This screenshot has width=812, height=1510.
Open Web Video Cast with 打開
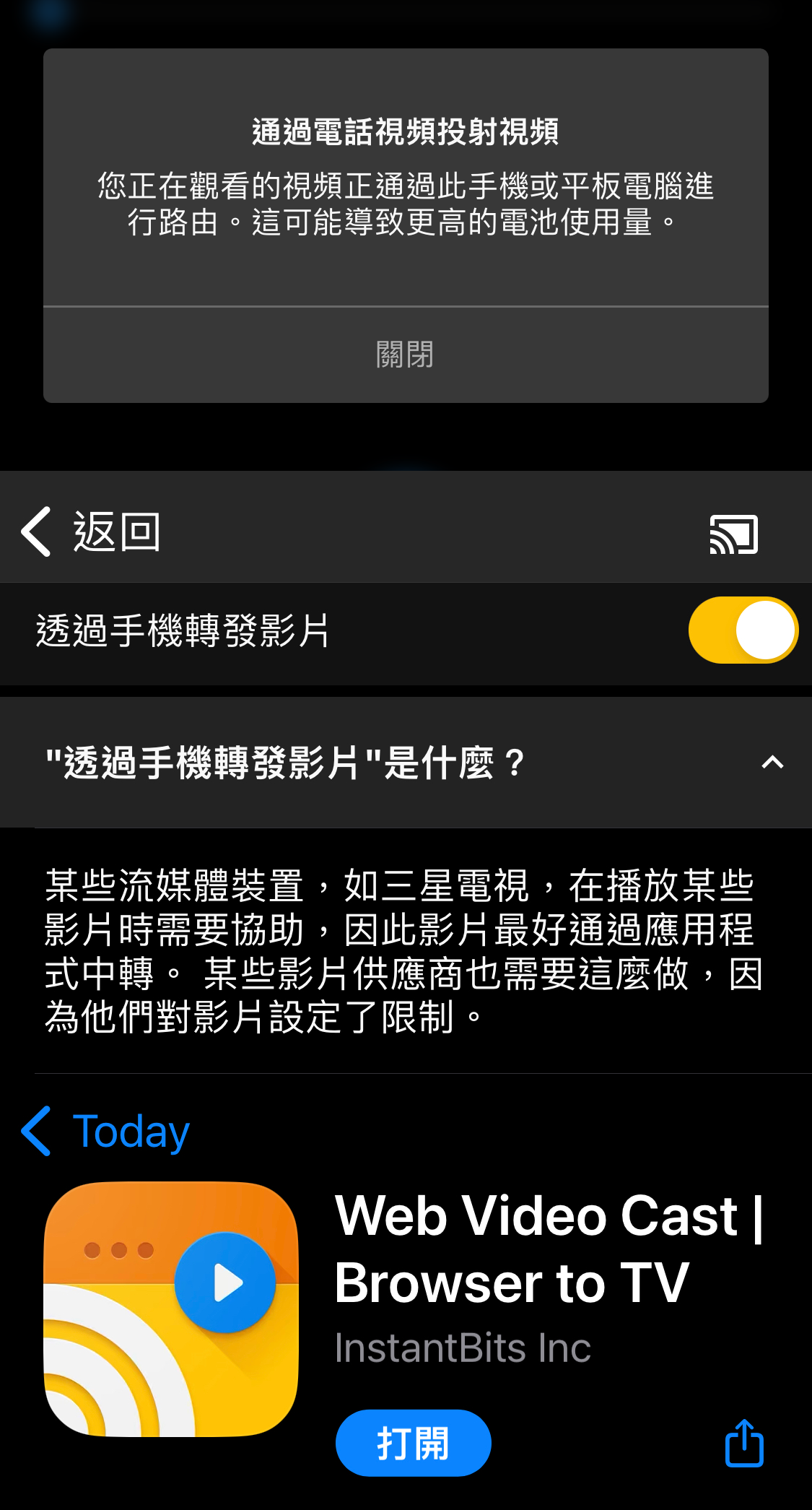[x=413, y=1443]
